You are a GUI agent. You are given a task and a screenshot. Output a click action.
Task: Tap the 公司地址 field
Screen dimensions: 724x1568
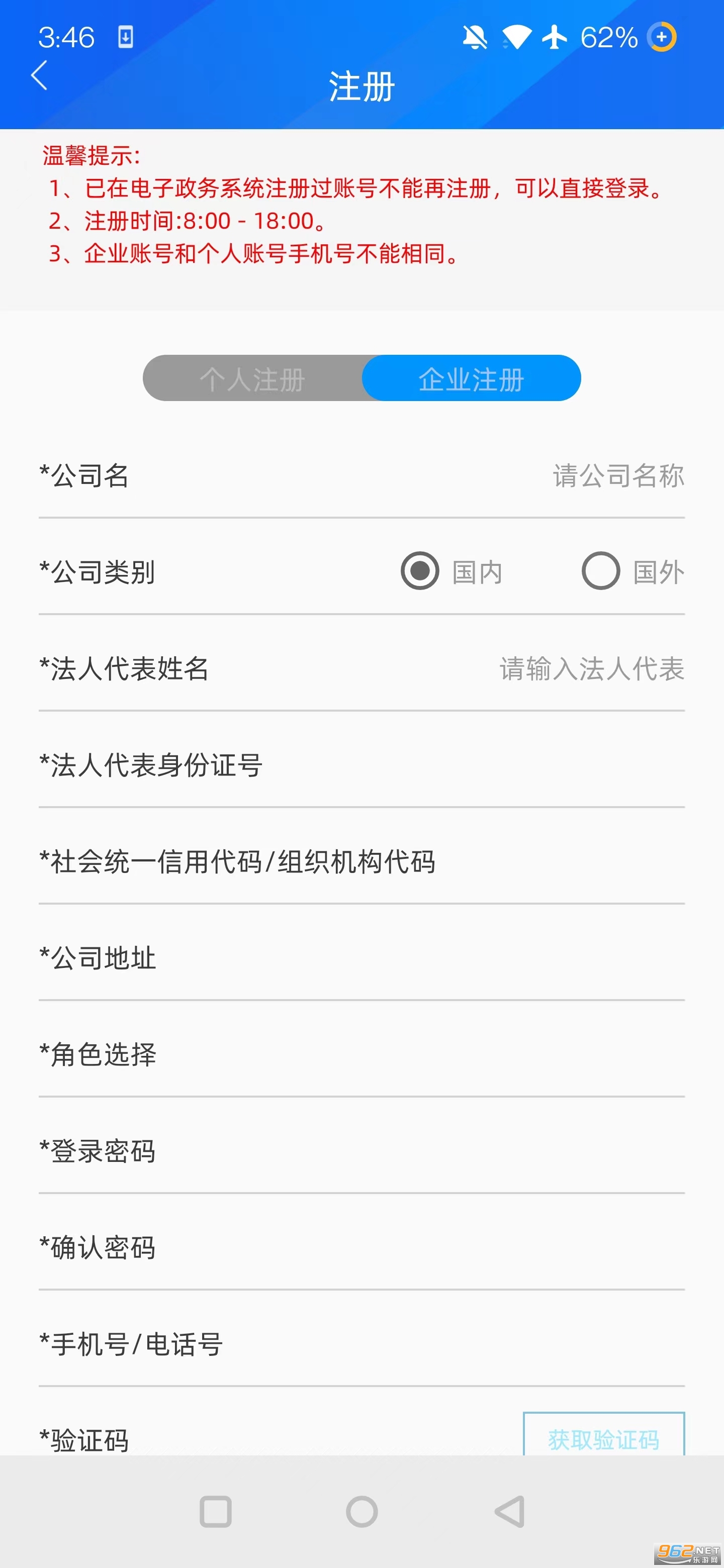point(361,958)
